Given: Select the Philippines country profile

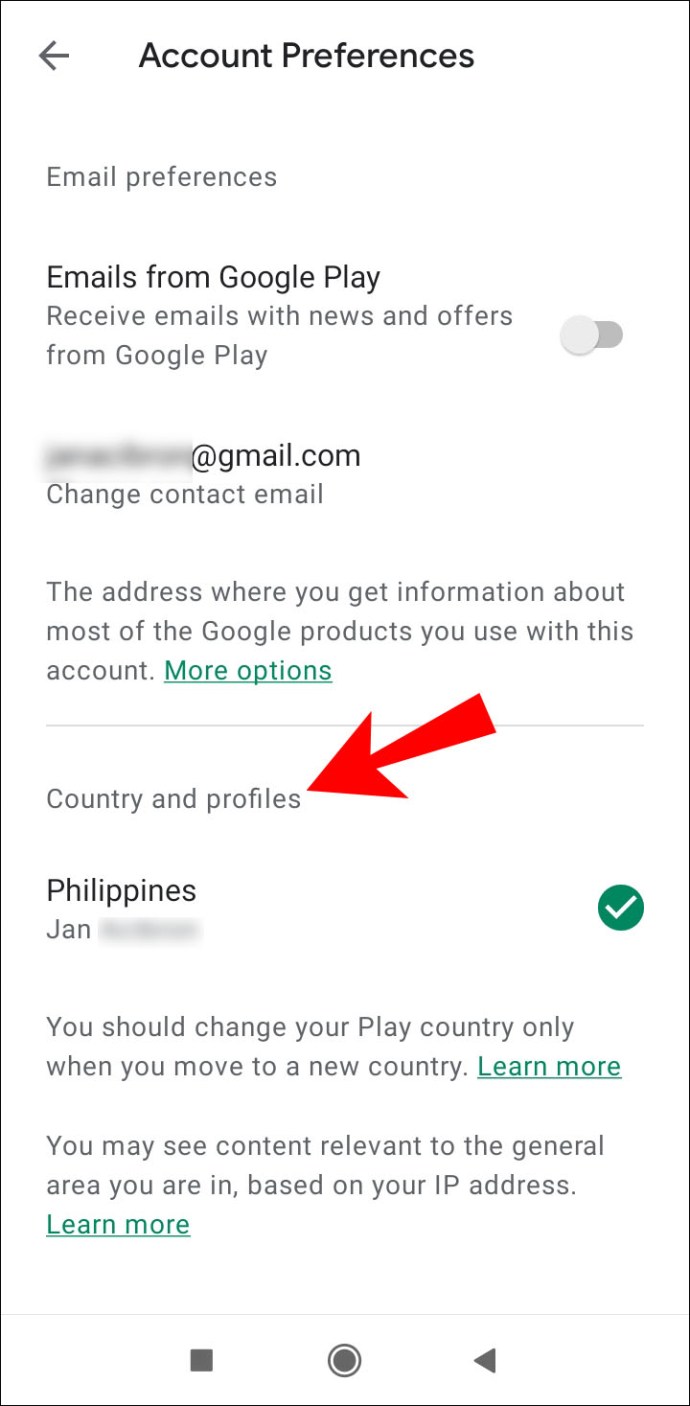Looking at the screenshot, I should coord(345,908).
